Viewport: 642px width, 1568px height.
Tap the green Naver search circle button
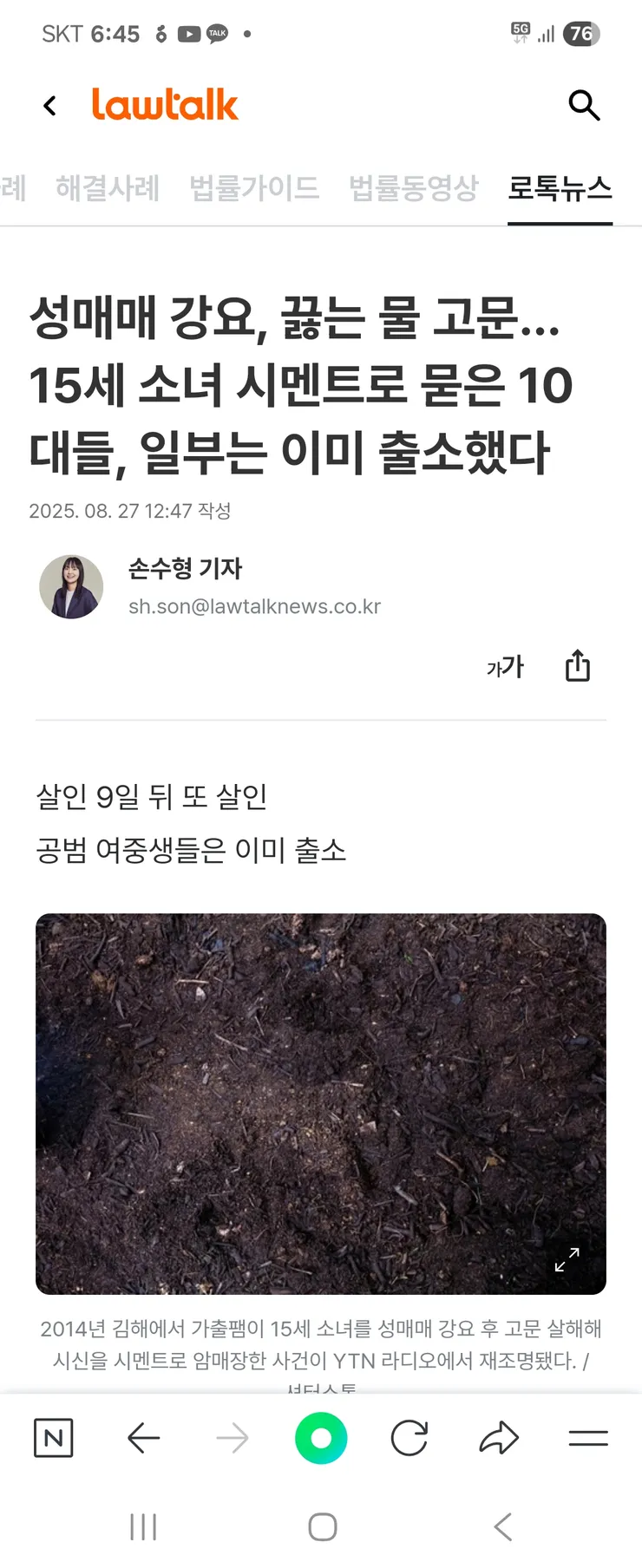click(321, 1439)
